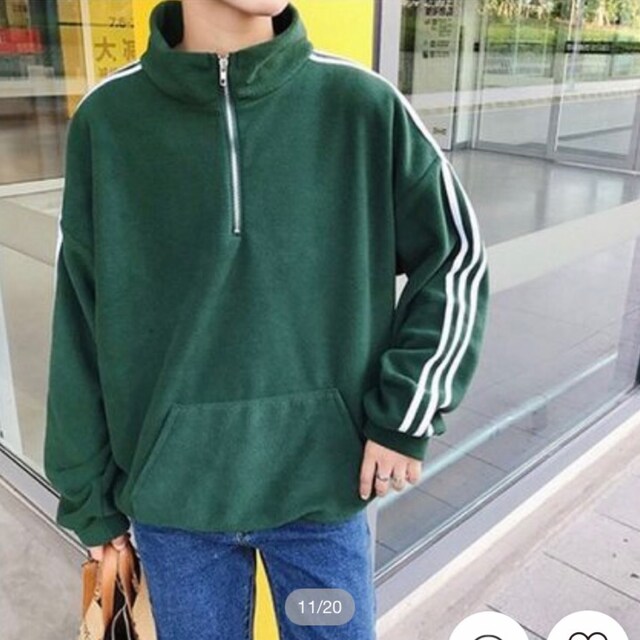Tap the round button beside the heart
Image resolution: width=640 pixels, height=640 pixels.
pos(487,629)
